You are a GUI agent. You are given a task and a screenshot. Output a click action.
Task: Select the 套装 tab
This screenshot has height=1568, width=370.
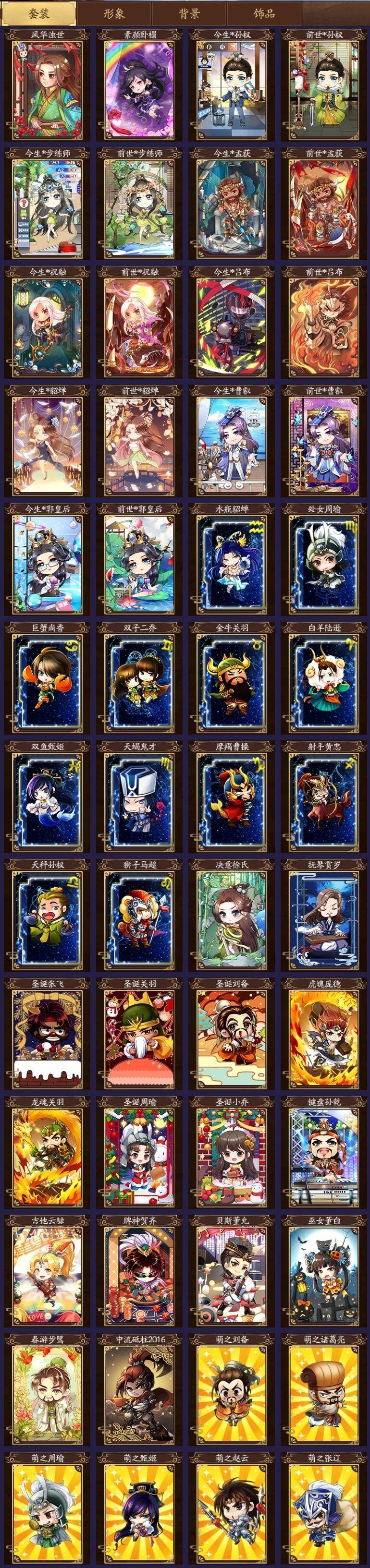(x=38, y=13)
